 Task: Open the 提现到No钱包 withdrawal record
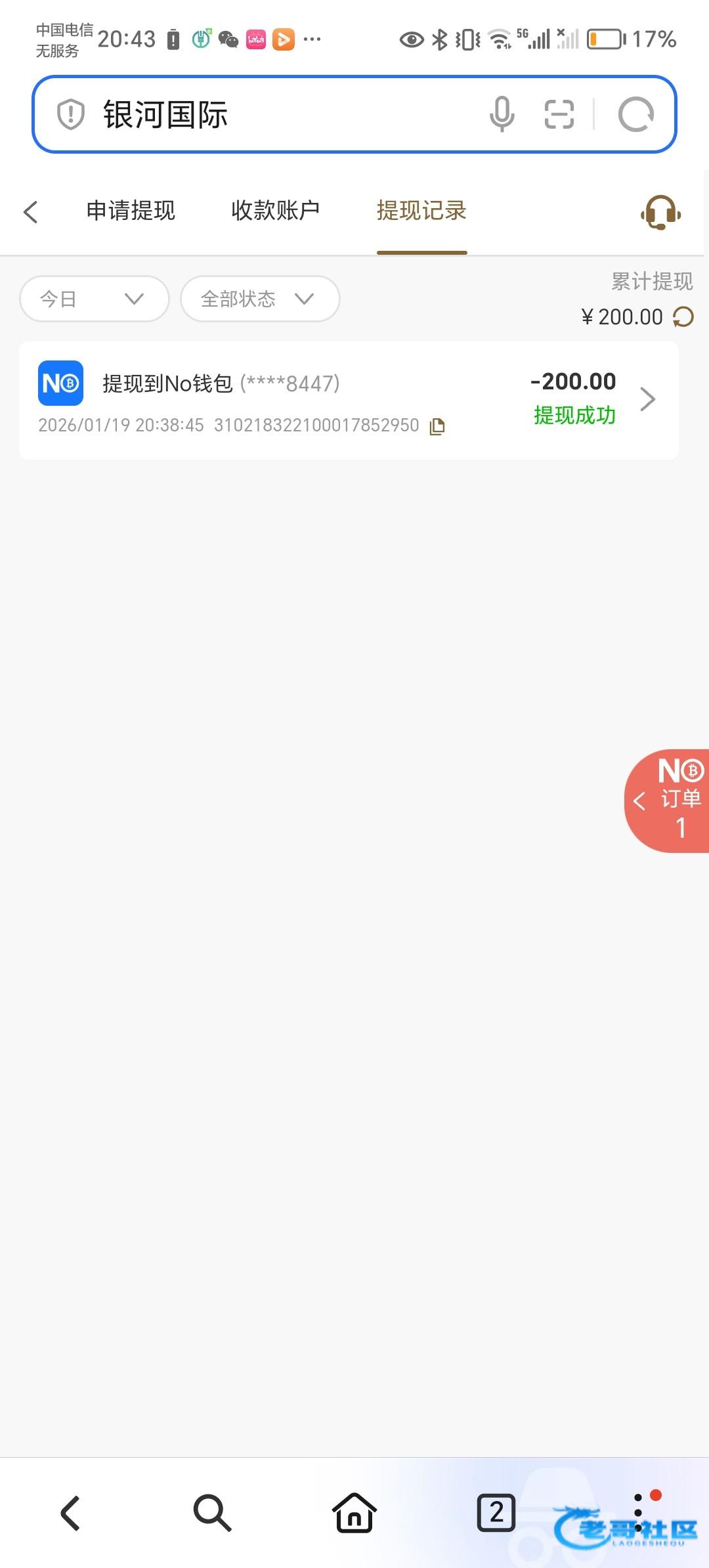point(348,400)
